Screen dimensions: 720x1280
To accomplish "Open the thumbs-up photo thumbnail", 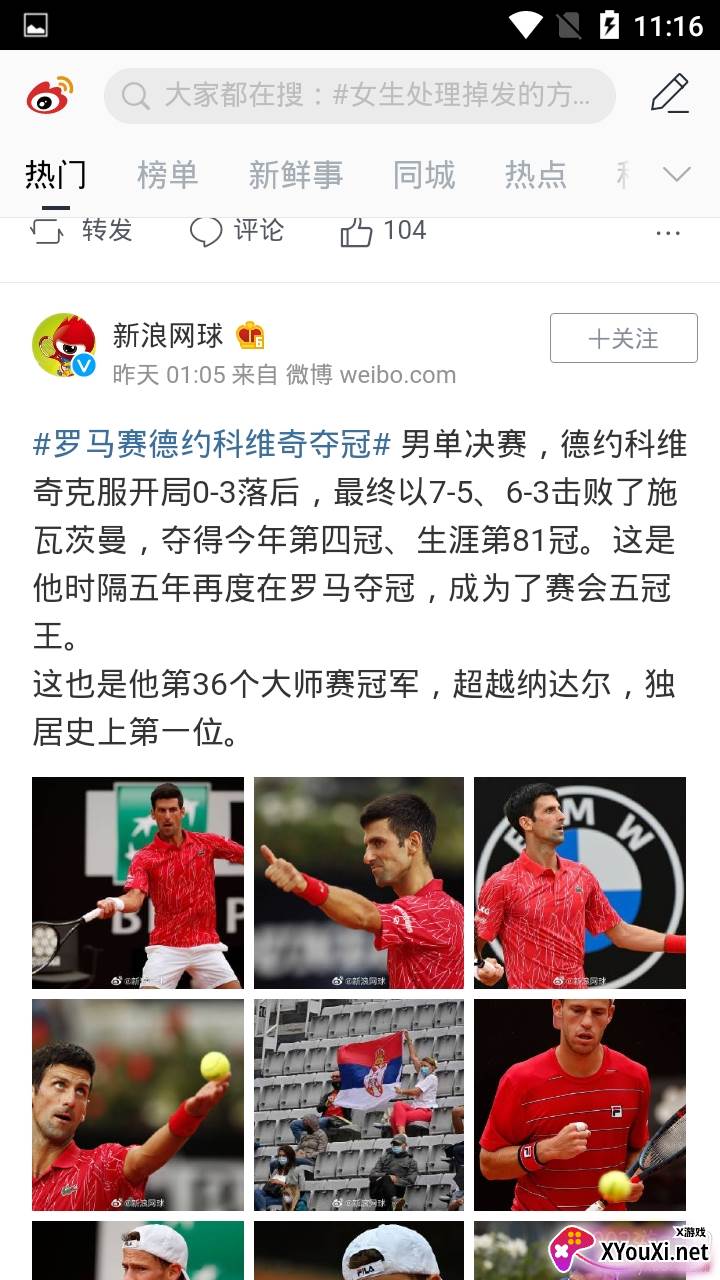I will [359, 883].
